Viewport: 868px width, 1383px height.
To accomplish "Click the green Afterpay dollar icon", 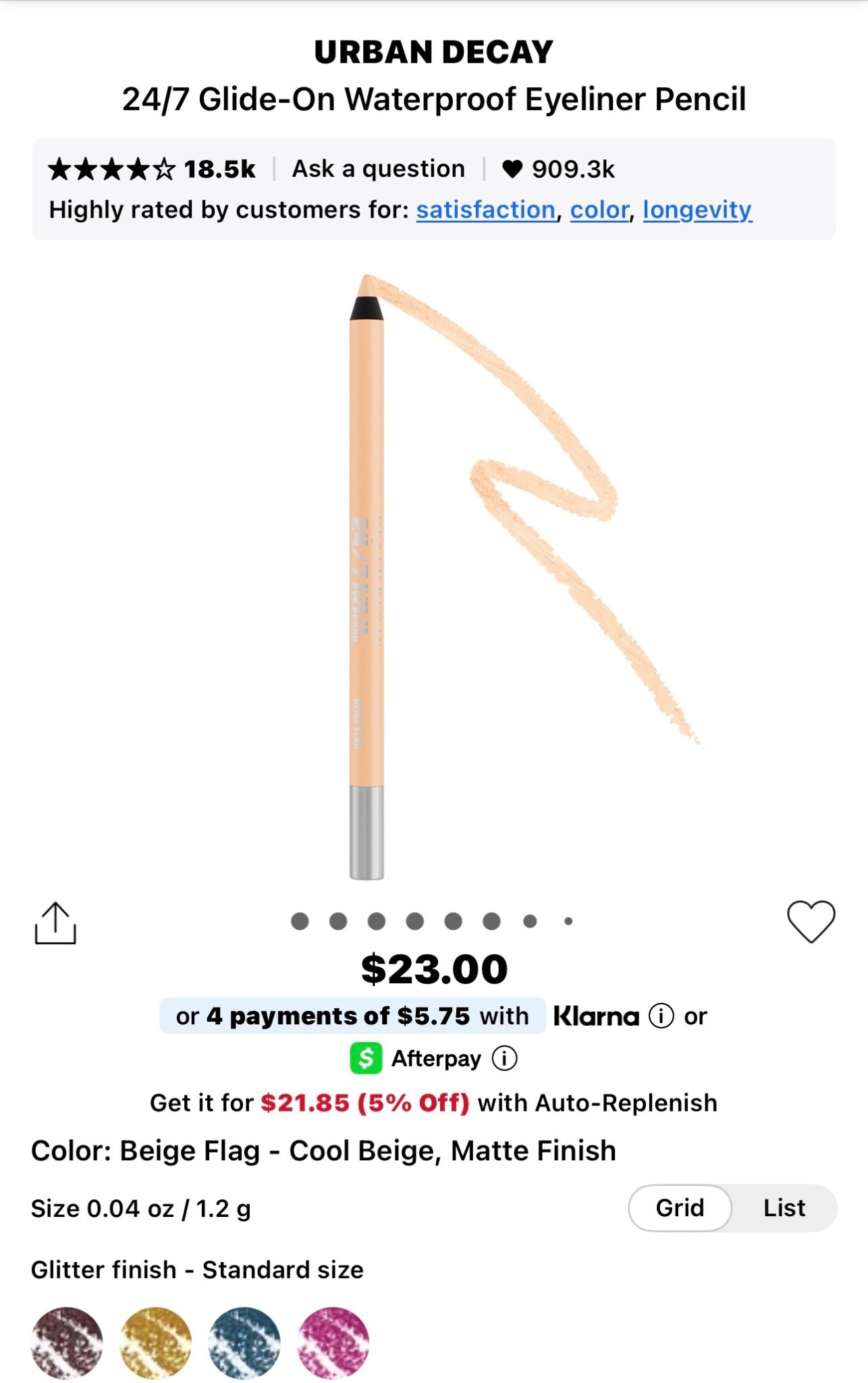I will tap(366, 1059).
